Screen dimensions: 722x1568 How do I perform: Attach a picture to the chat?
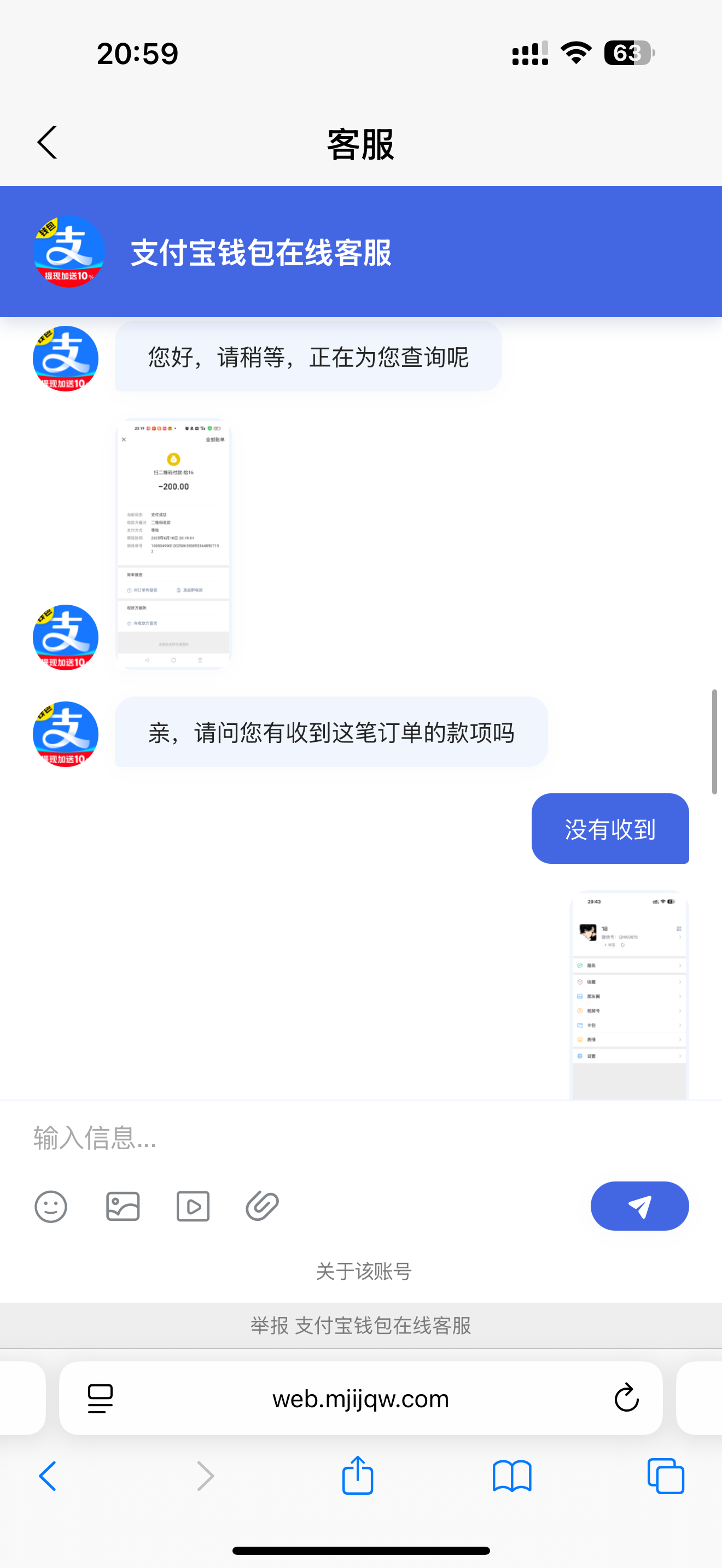click(x=123, y=1207)
